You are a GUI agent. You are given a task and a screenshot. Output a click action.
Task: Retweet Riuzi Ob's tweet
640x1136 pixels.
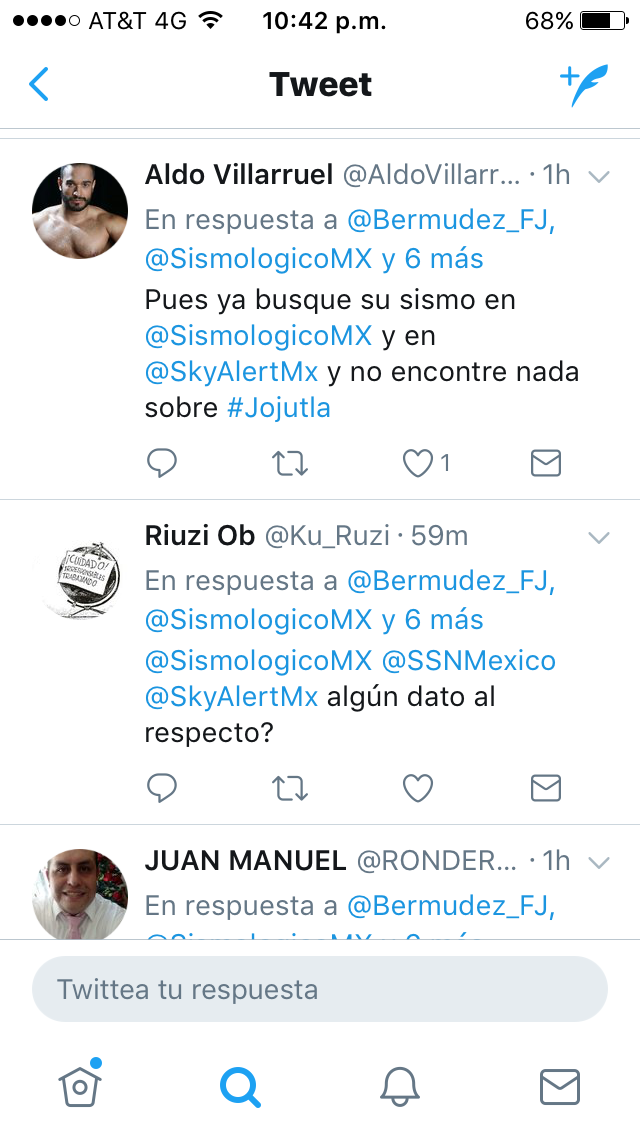(x=290, y=788)
